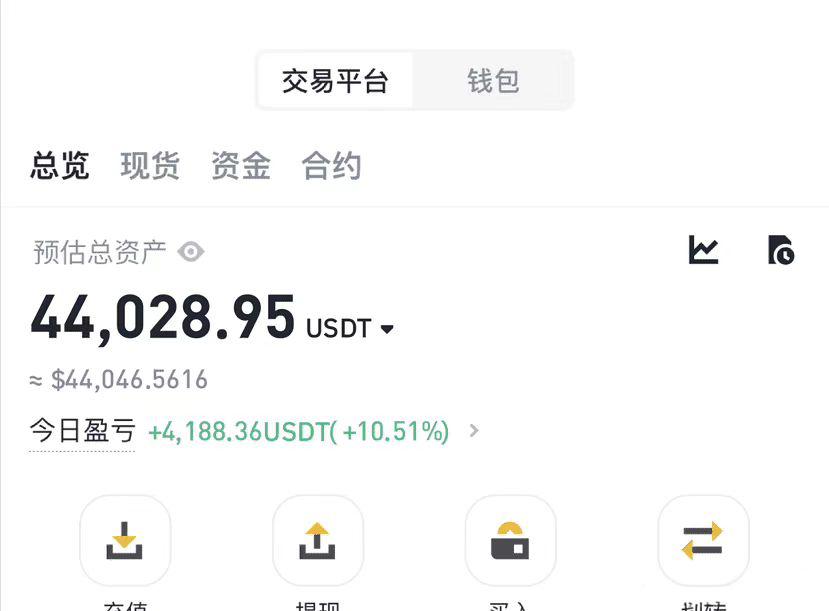Switch to the 现货 tab
The height and width of the screenshot is (611, 829).
[150, 166]
